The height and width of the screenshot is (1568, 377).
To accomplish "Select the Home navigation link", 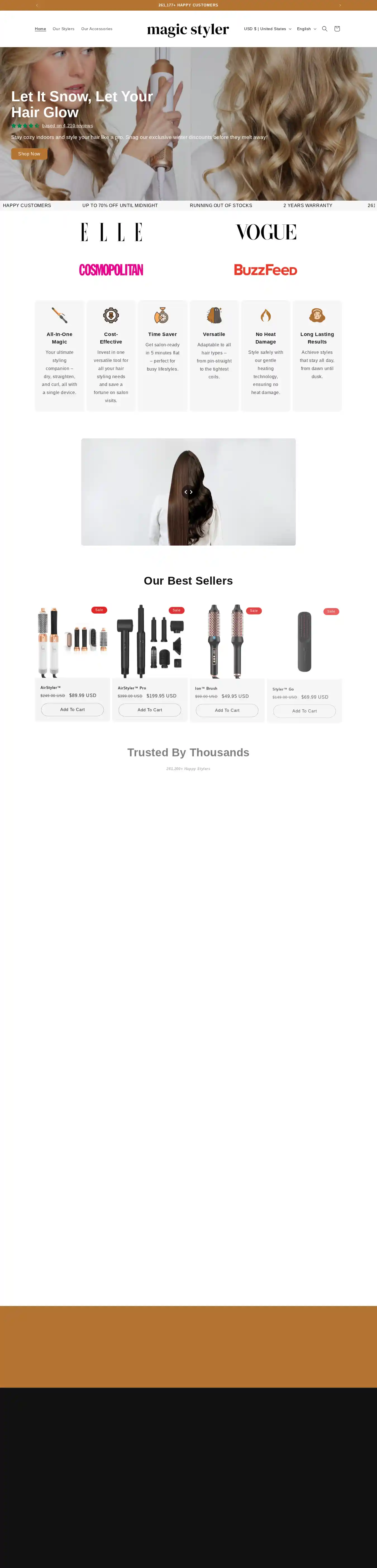I will tap(40, 29).
